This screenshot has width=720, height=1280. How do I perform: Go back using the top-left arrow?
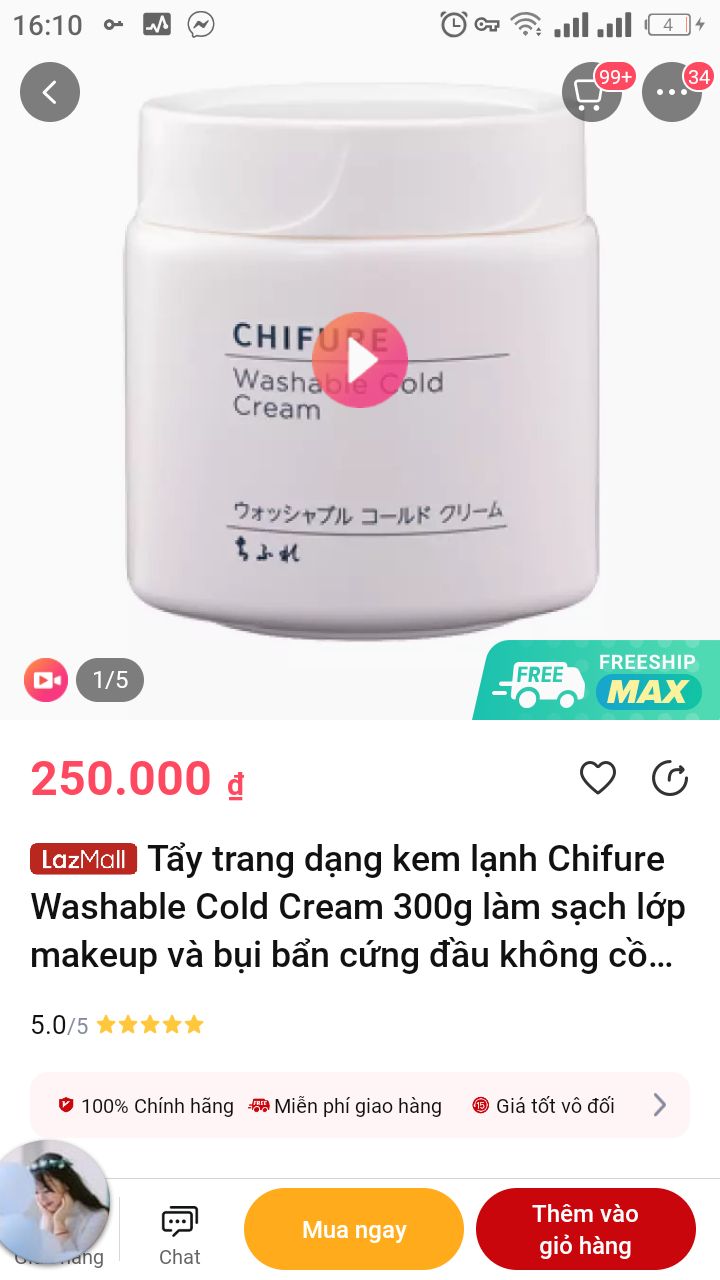[x=50, y=92]
